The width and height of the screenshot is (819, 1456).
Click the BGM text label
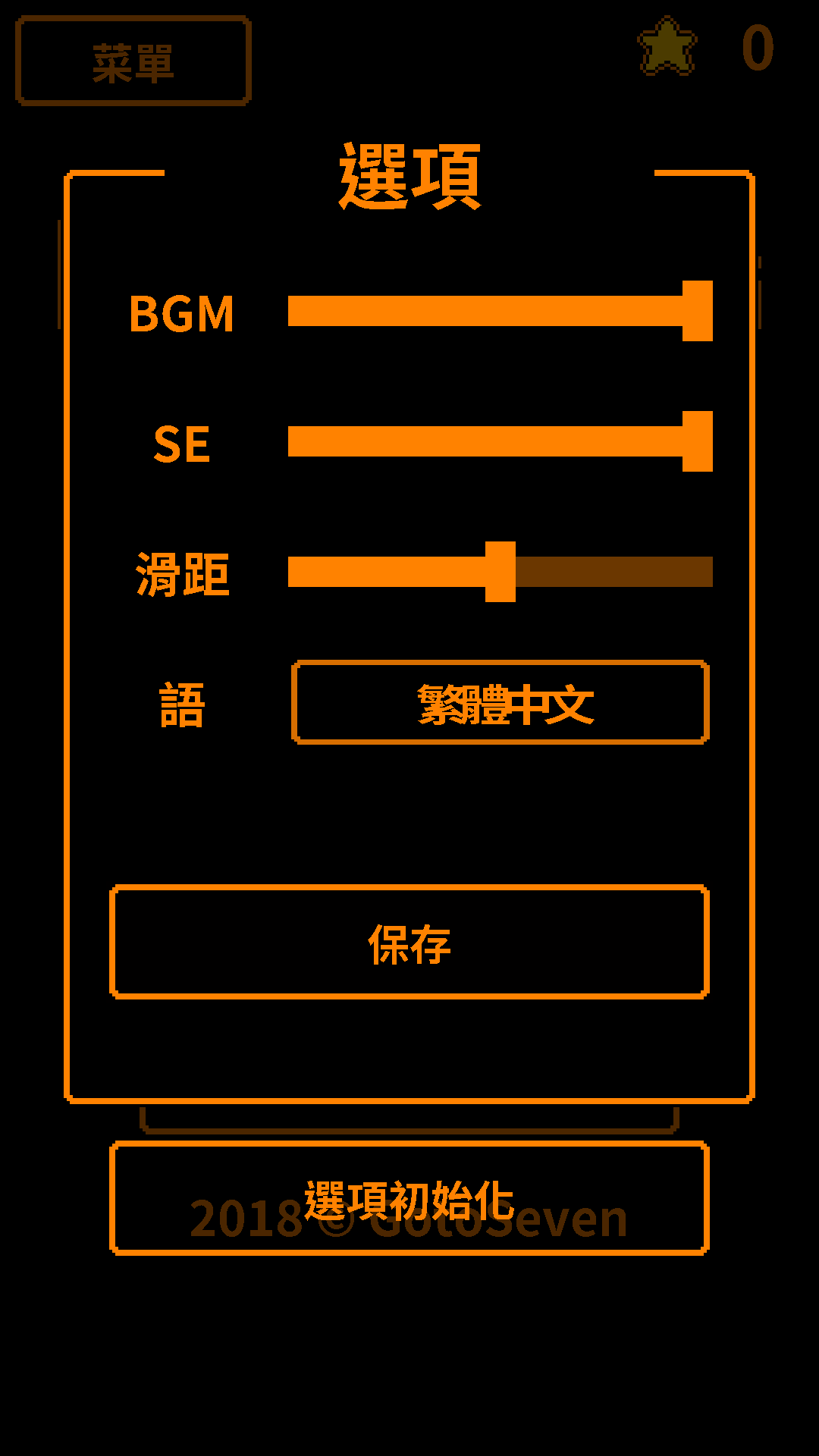pos(182,312)
